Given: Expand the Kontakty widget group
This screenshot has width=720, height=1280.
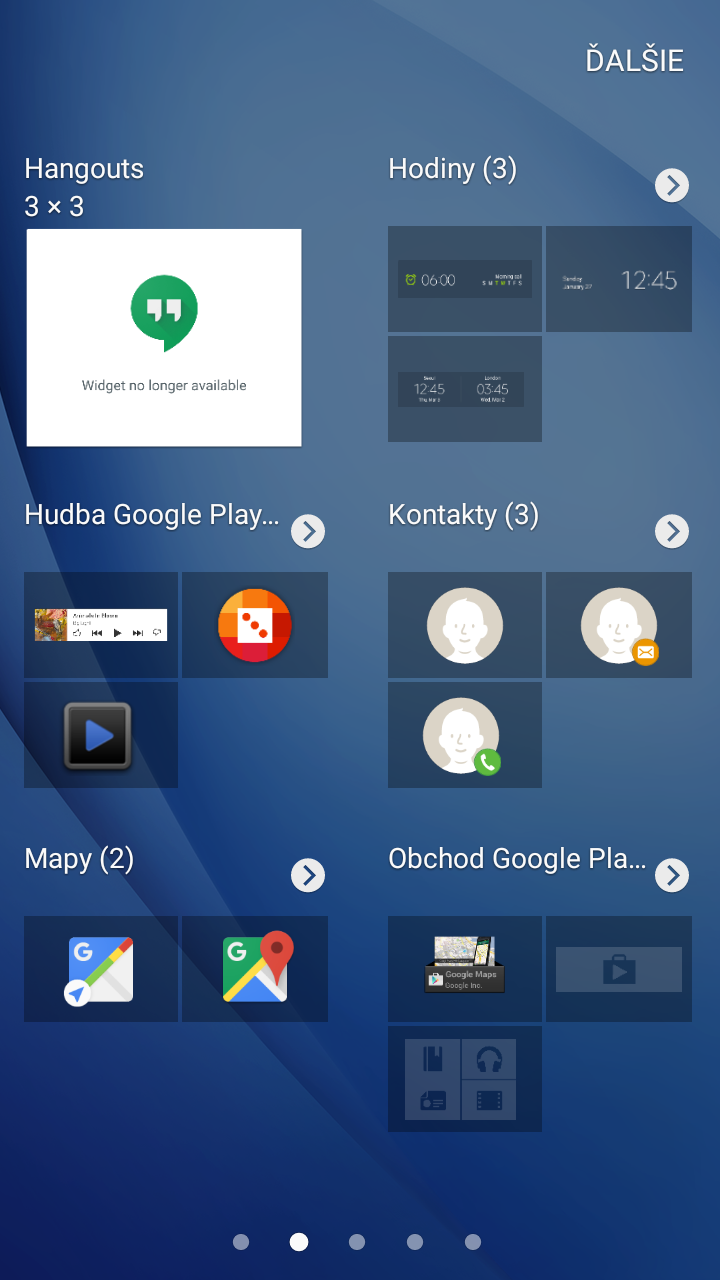Looking at the screenshot, I should click(x=672, y=531).
